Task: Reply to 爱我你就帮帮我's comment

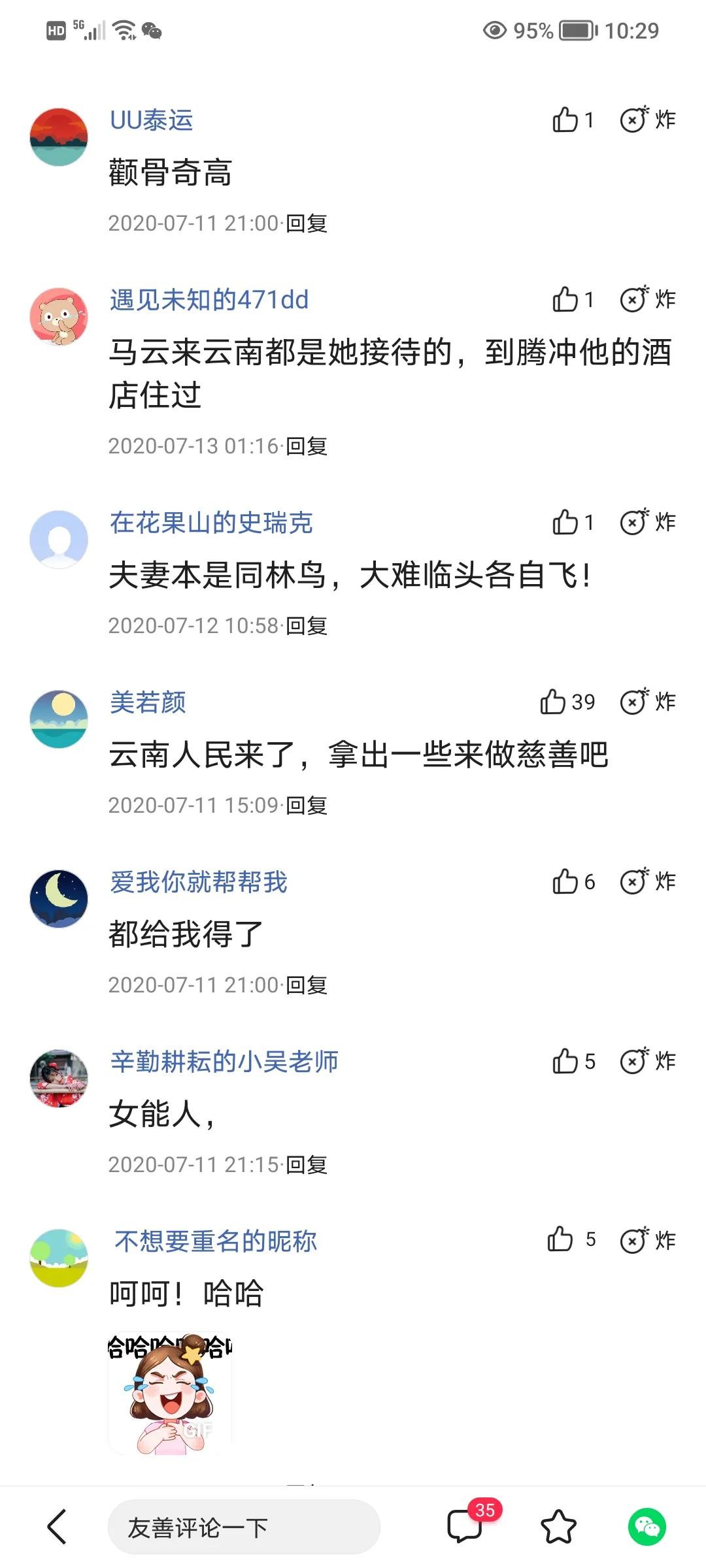Action: [x=307, y=985]
